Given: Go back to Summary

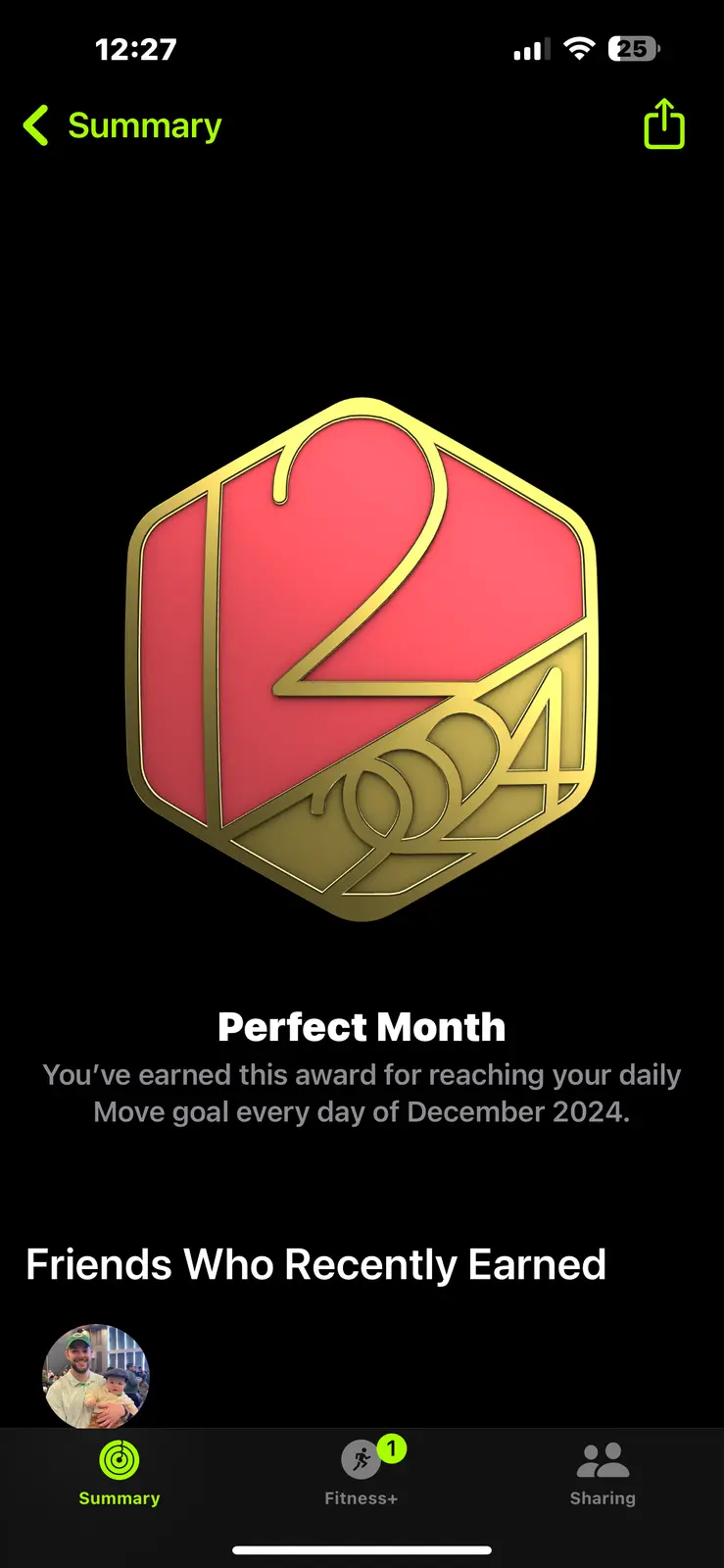Looking at the screenshot, I should 122,126.
